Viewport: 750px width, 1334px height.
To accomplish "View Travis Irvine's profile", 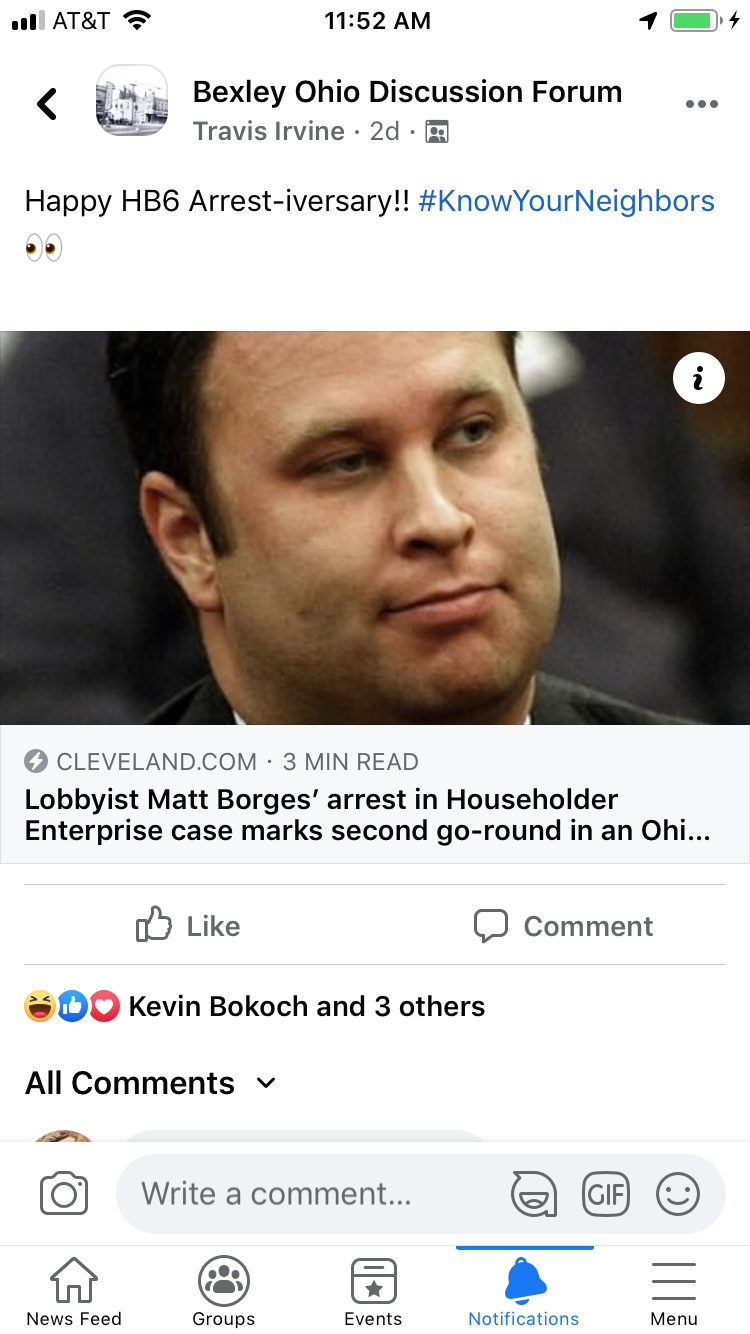I will click(x=268, y=131).
